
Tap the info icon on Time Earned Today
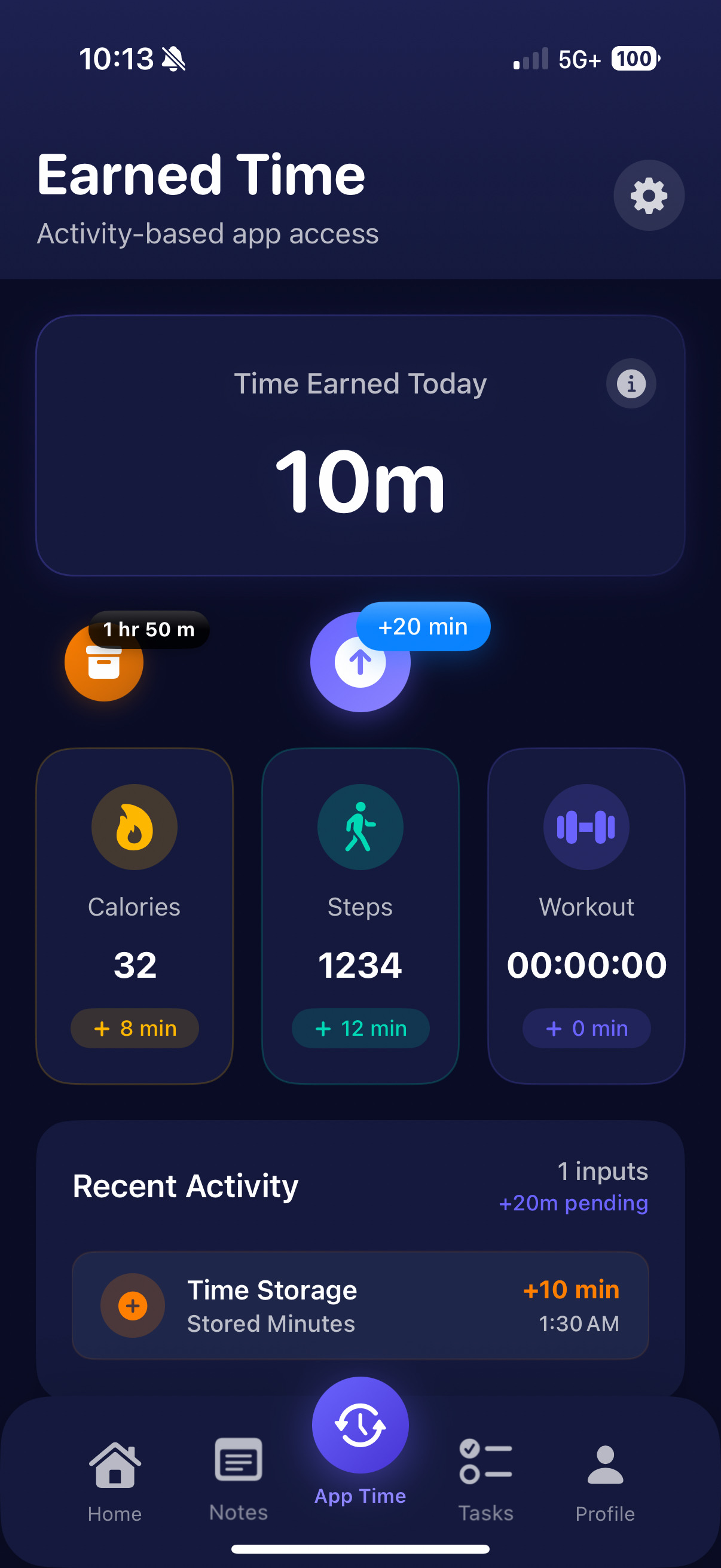(x=631, y=383)
